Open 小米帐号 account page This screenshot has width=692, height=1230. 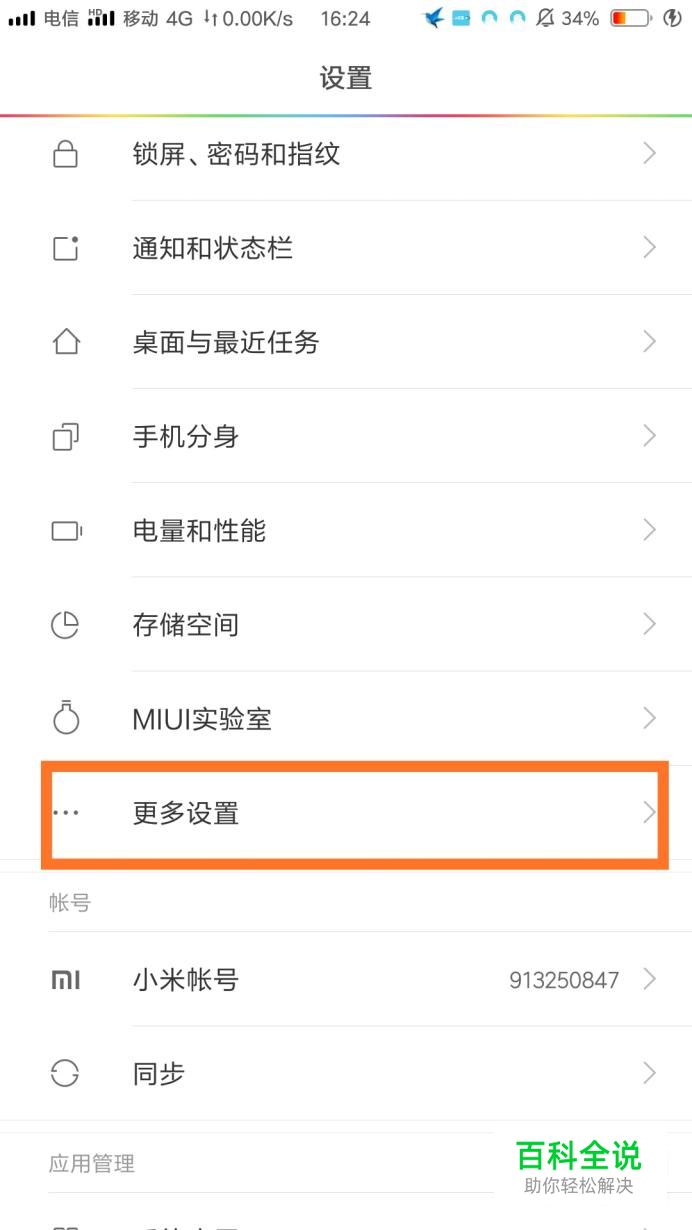pyautogui.click(x=346, y=979)
